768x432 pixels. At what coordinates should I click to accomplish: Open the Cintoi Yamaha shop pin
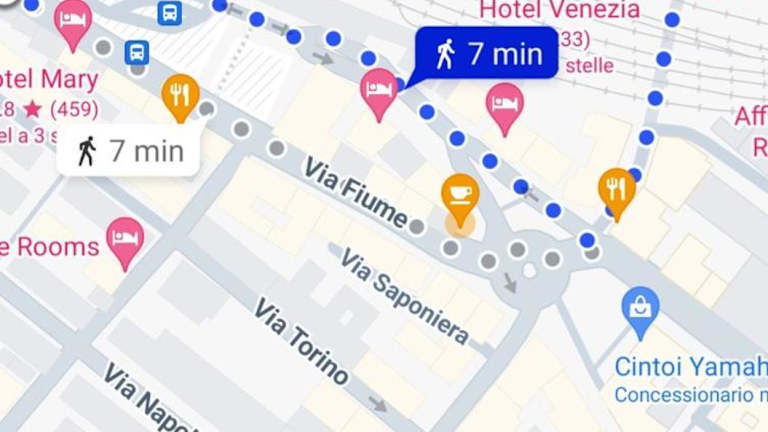click(640, 310)
